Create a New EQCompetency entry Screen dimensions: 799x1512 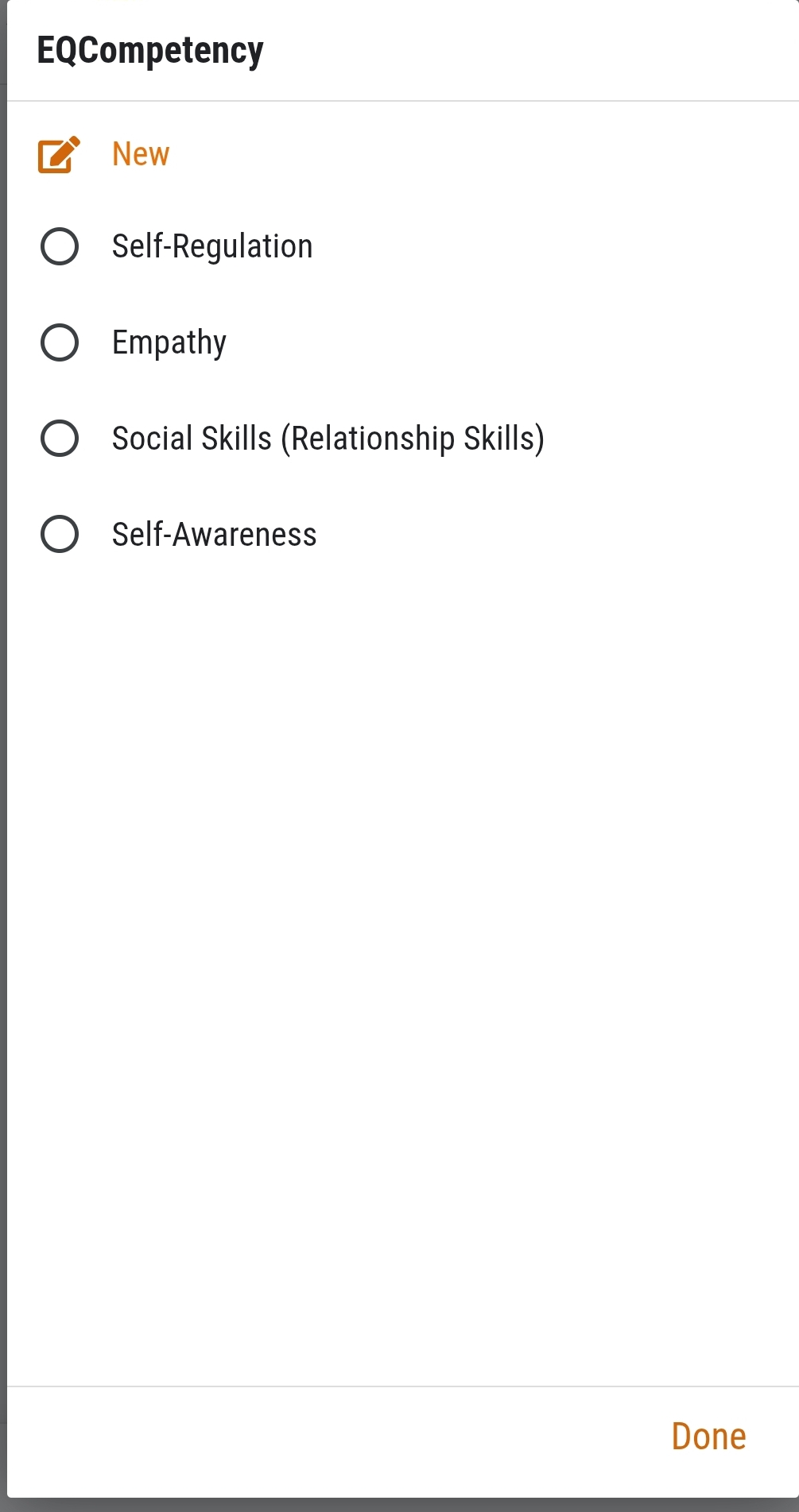(140, 154)
